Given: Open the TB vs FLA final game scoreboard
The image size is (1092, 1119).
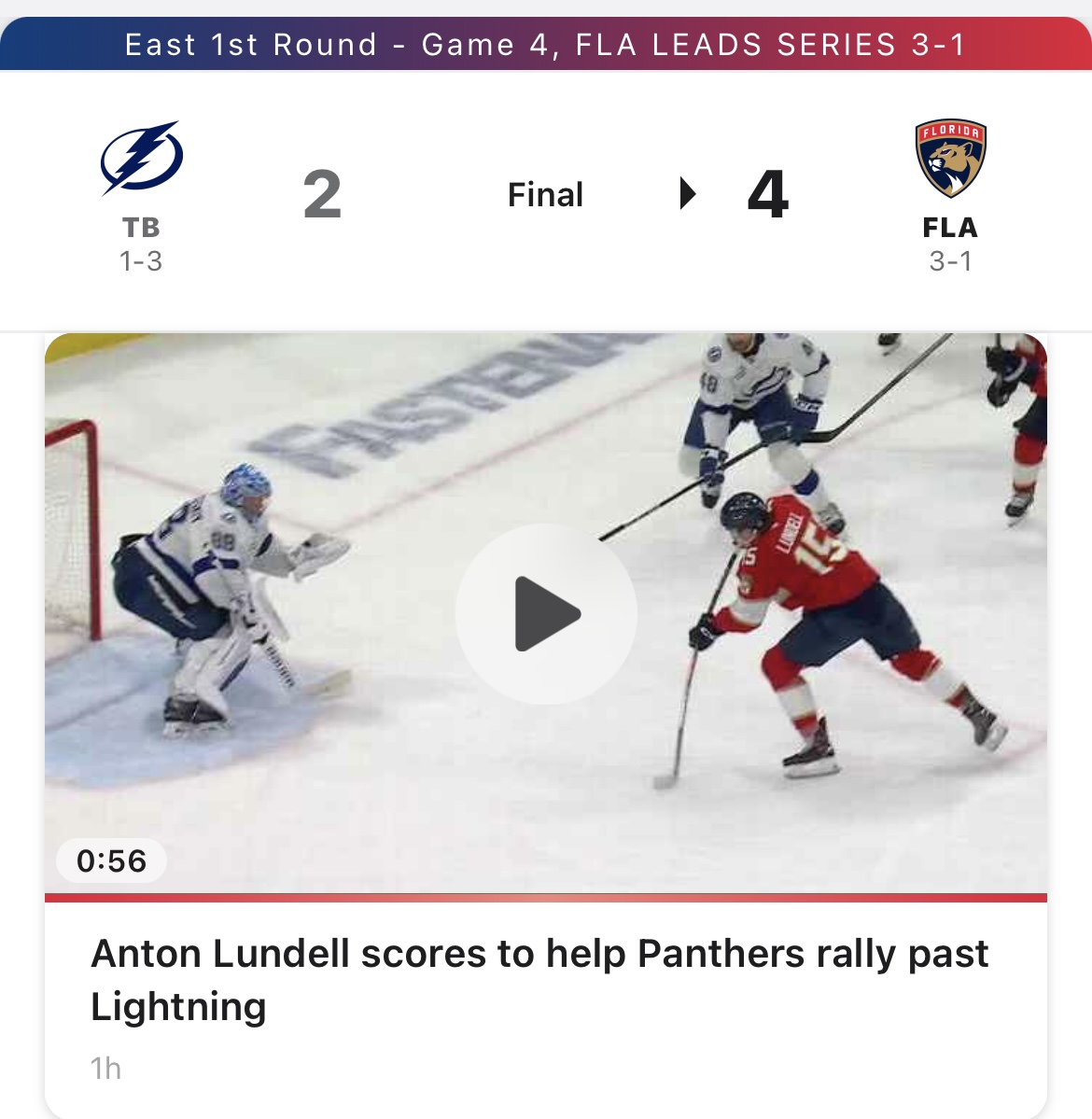Looking at the screenshot, I should (x=545, y=196).
